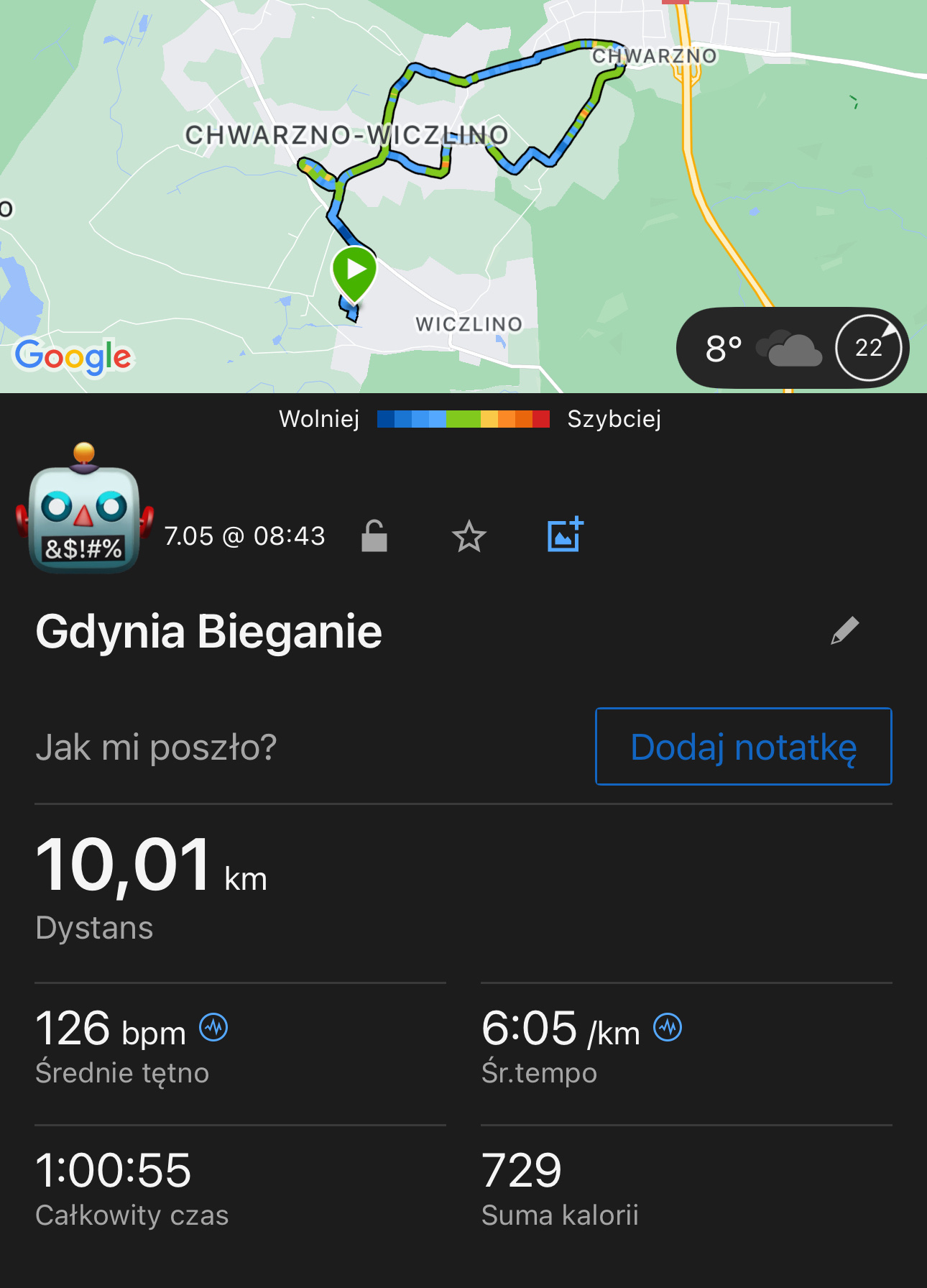Mark the run as favorite with star
The width and height of the screenshot is (927, 1288).
[x=469, y=536]
